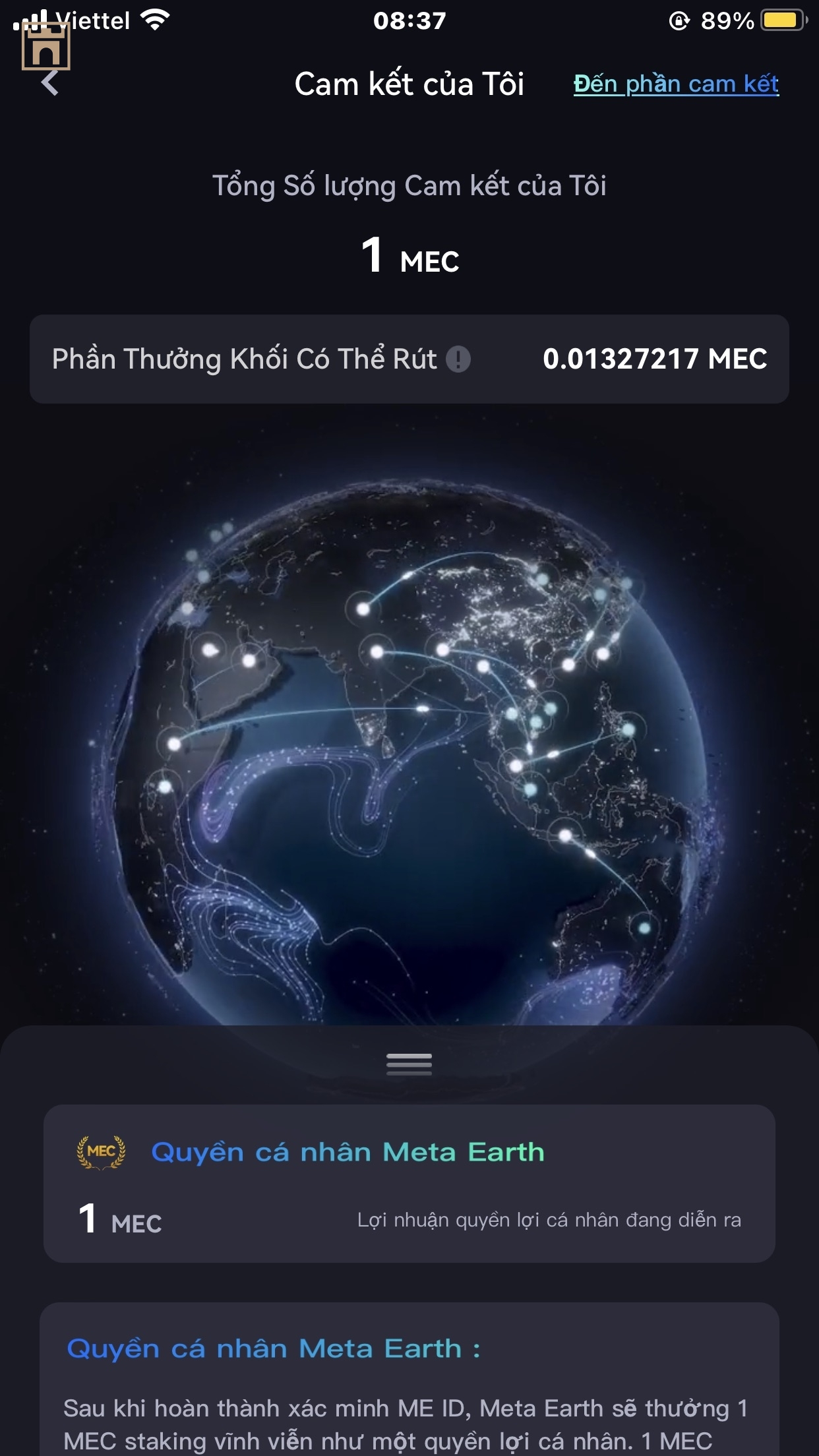
Task: Go back using the top-left arrow
Action: coord(50,84)
